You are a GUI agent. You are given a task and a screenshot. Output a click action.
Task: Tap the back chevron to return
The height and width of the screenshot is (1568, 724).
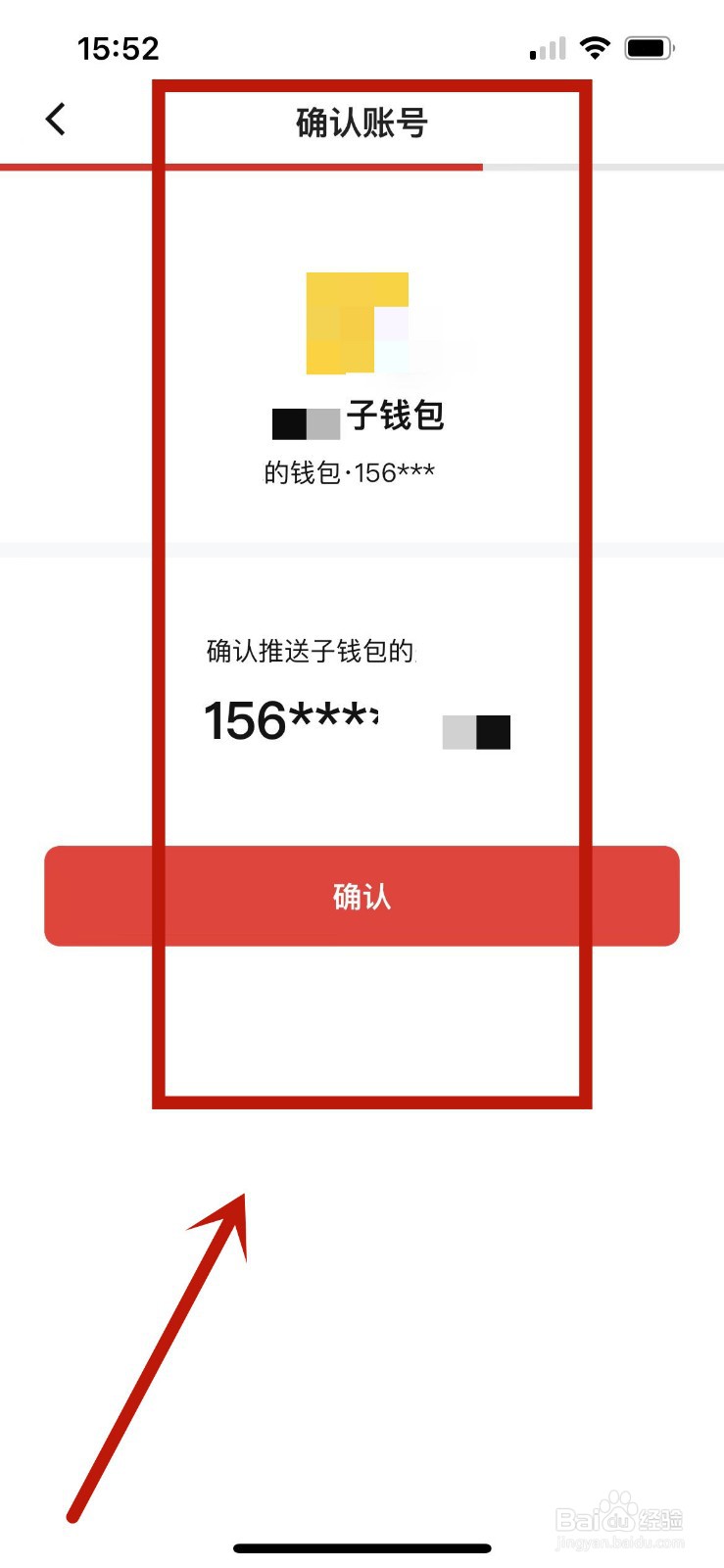pos(56,119)
